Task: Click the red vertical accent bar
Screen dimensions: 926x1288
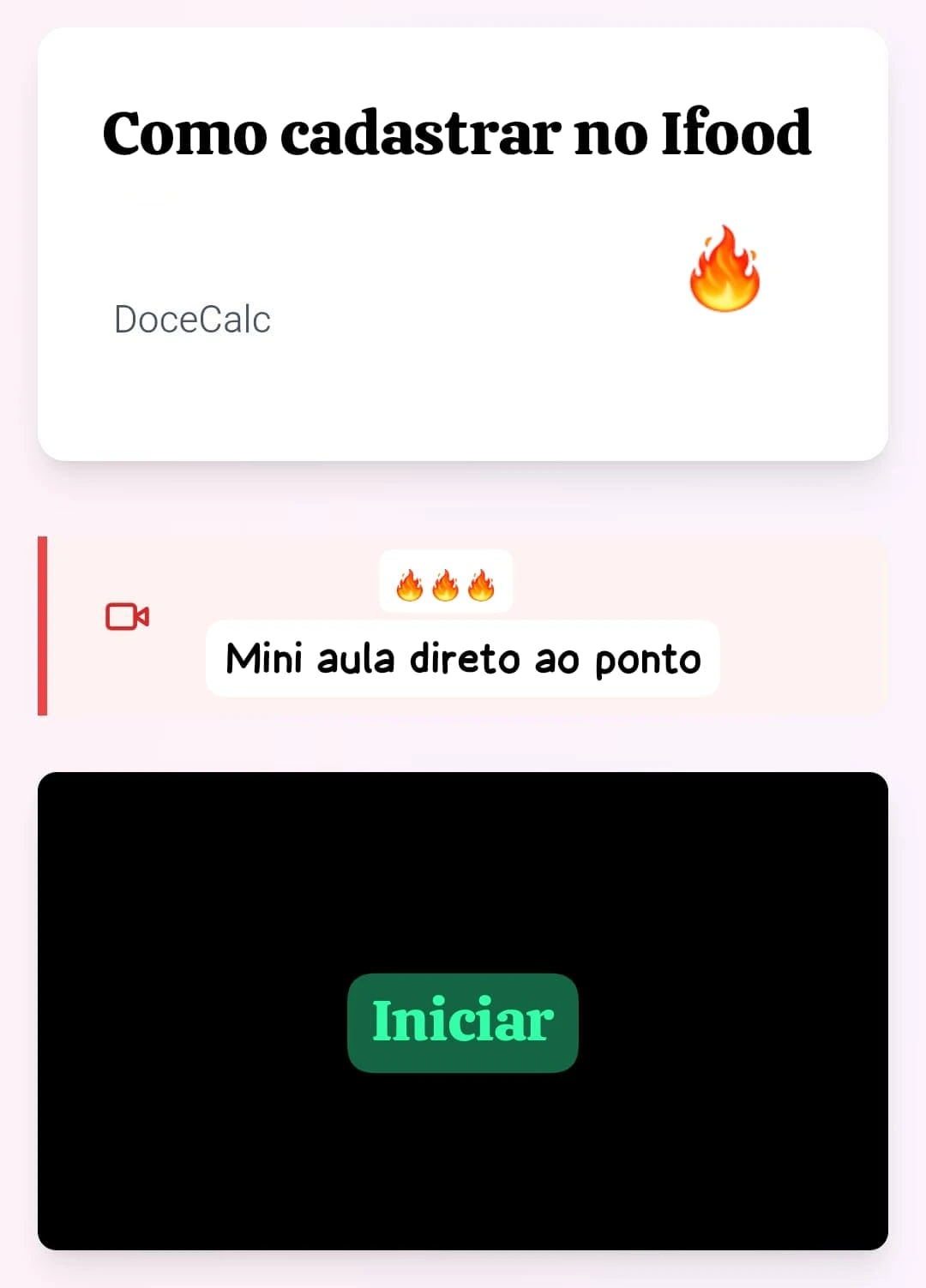Action: click(x=42, y=625)
